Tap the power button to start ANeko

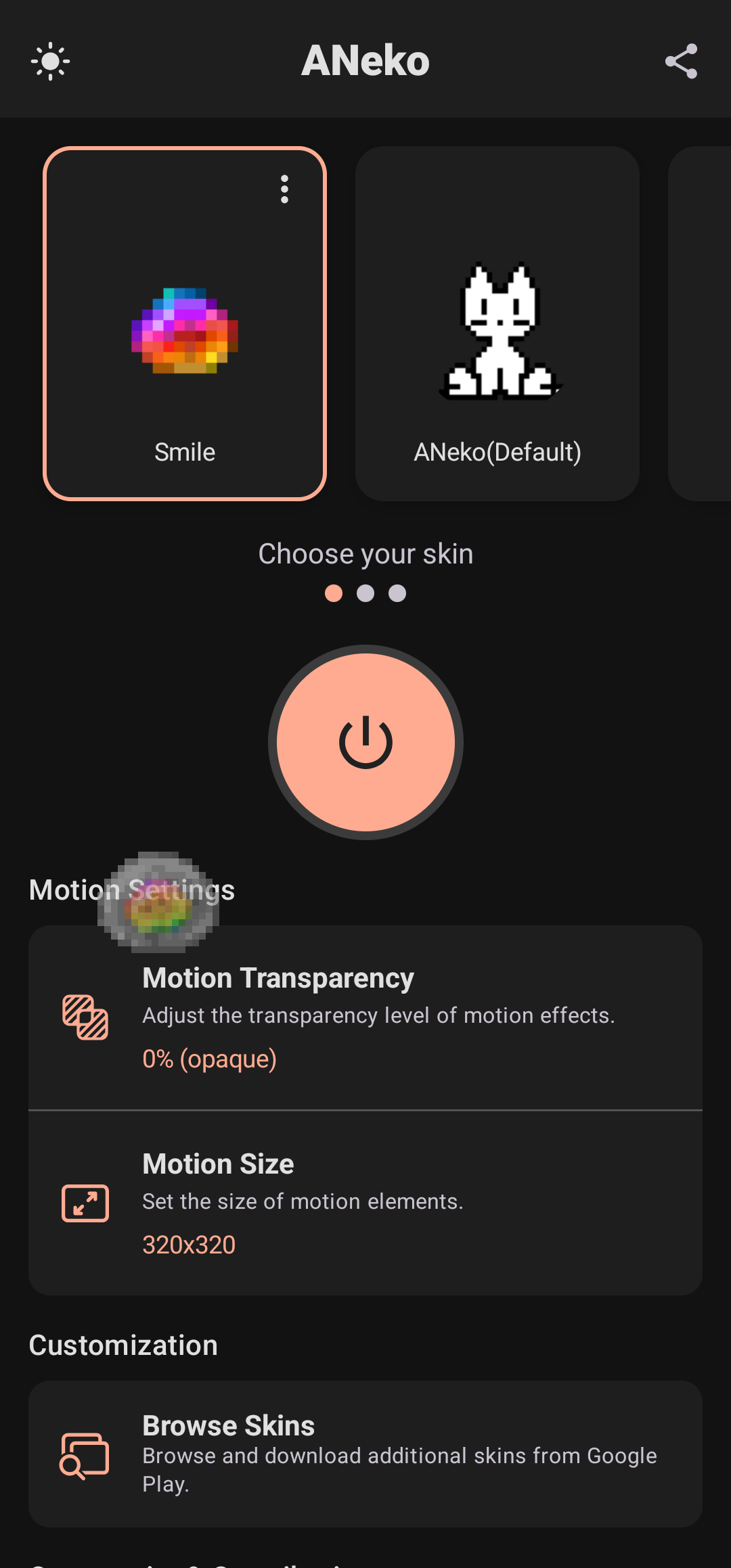[x=365, y=742]
